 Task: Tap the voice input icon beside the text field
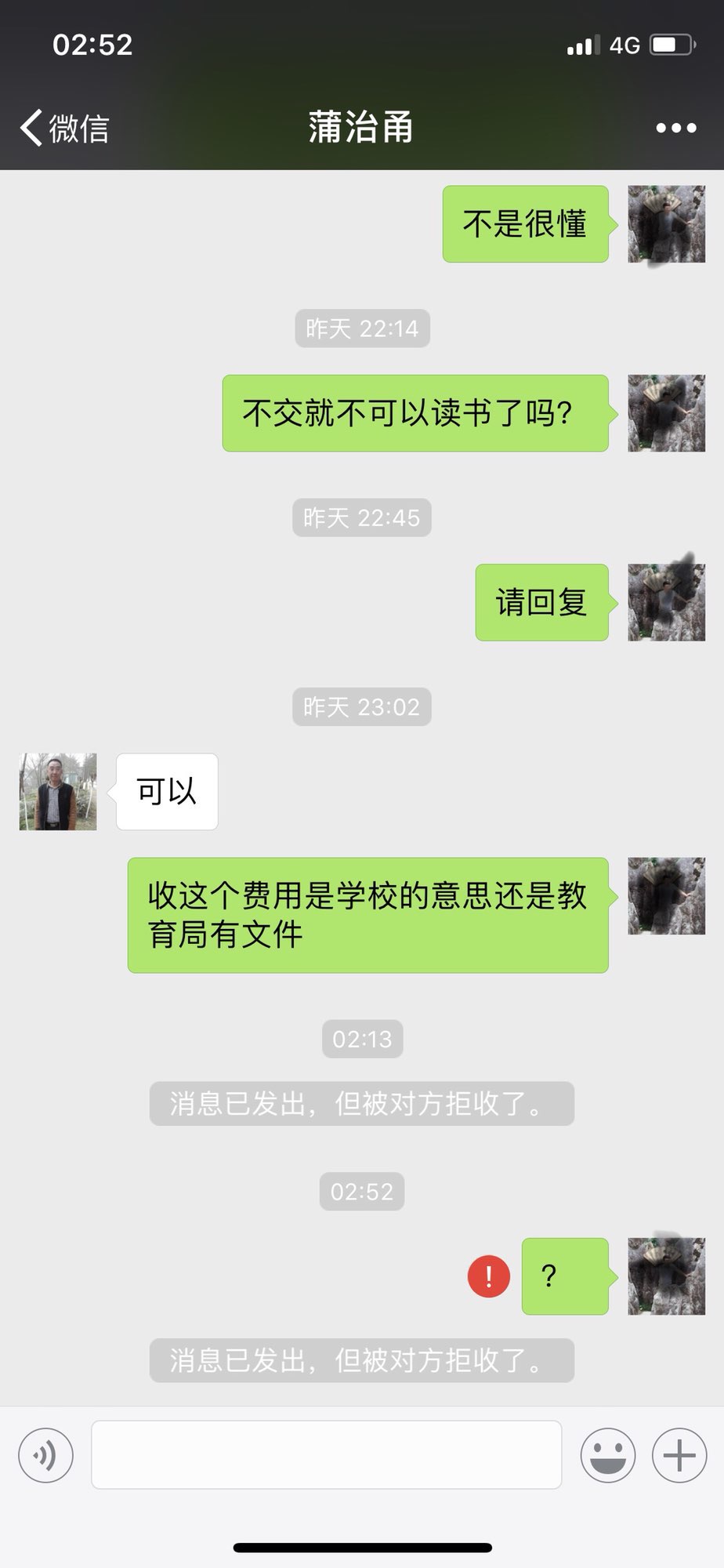tap(45, 1455)
